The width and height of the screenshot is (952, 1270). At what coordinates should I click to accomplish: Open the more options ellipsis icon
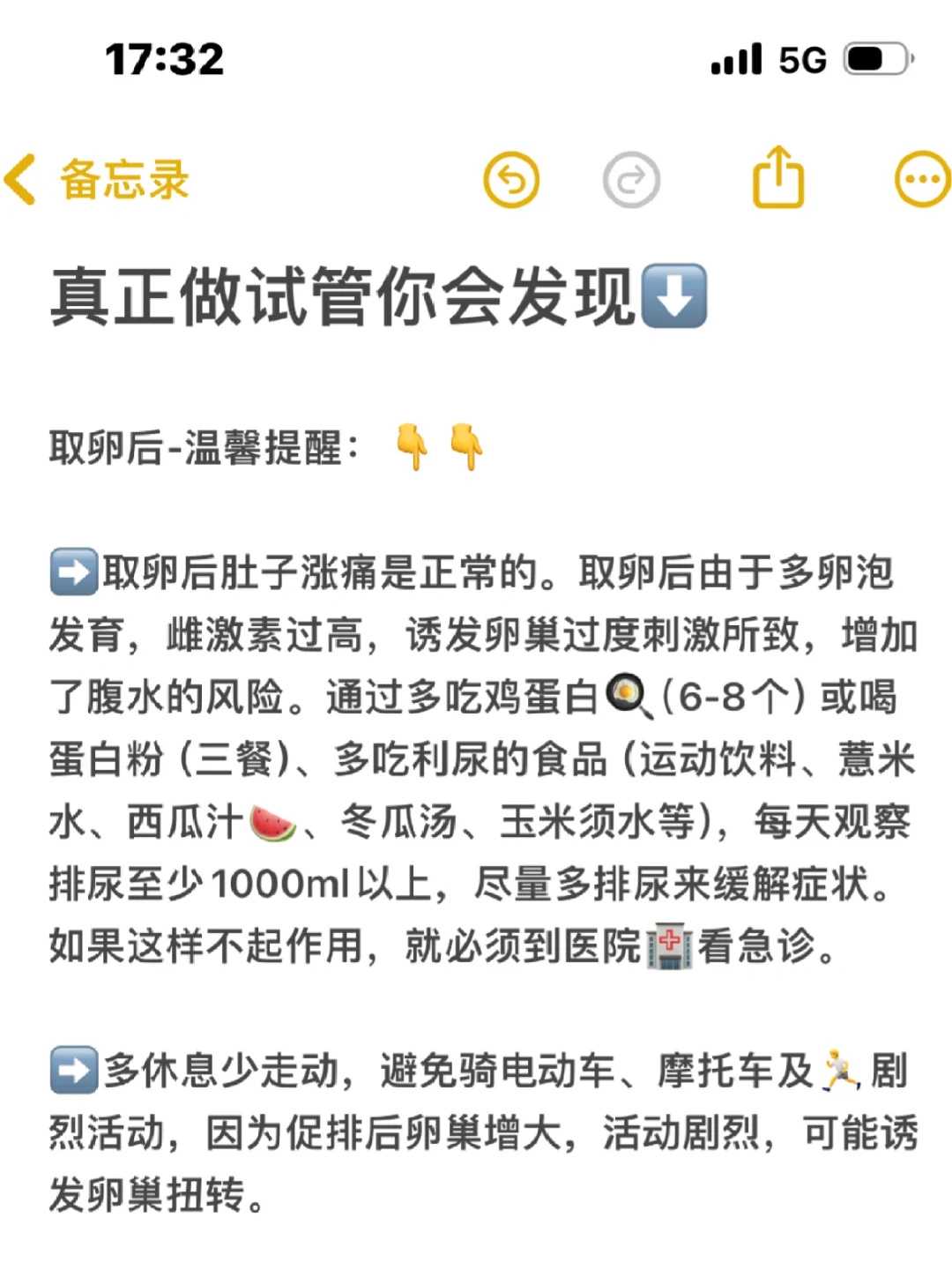tap(920, 178)
